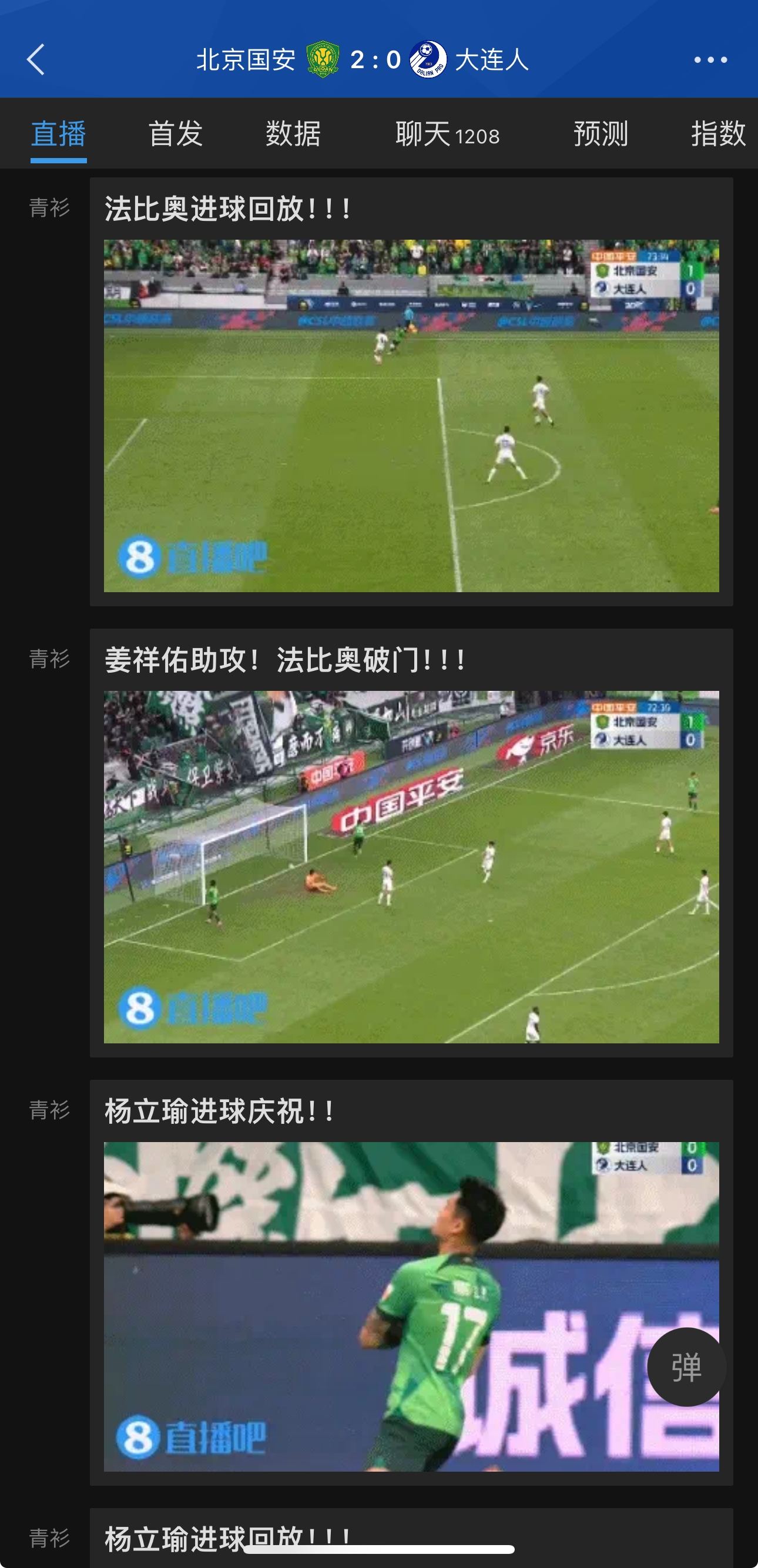Toggle the 弹 bullet-comment button
This screenshot has width=758, height=1568.
tap(686, 1367)
